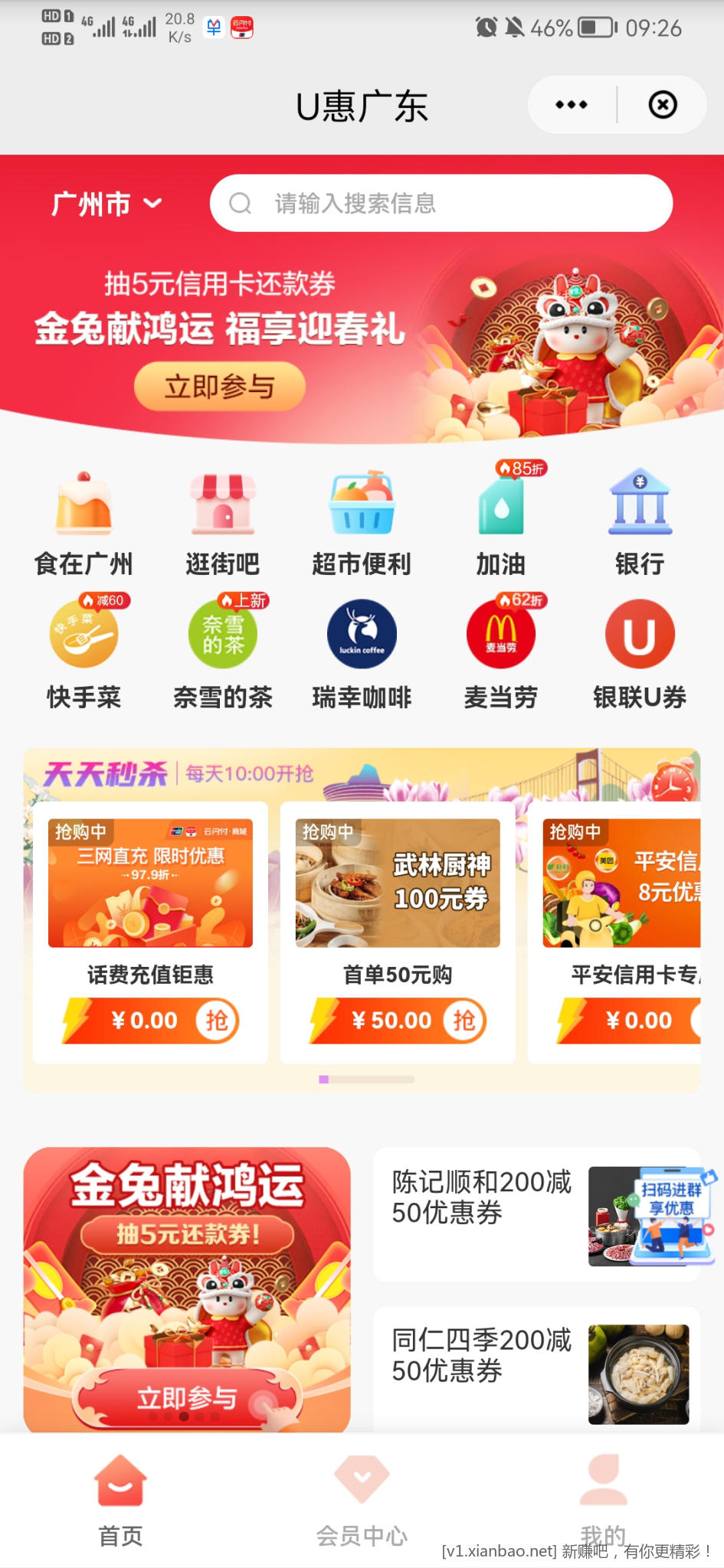Viewport: 724px width, 1568px height.
Task: Open 同仁四季200减50优惠券 card
Action: tap(536, 1370)
